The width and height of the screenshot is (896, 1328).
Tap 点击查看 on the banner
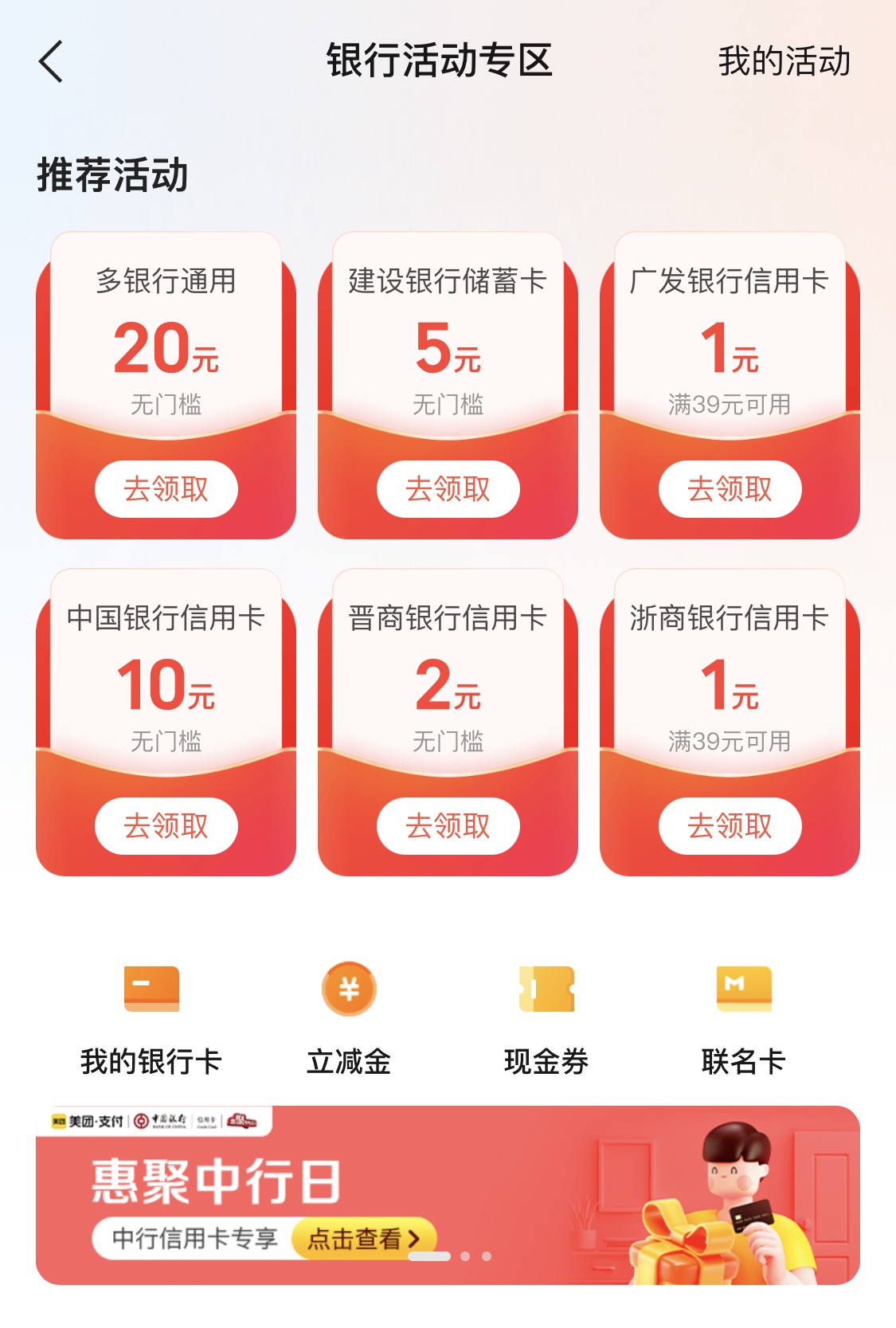pyautogui.click(x=363, y=1238)
